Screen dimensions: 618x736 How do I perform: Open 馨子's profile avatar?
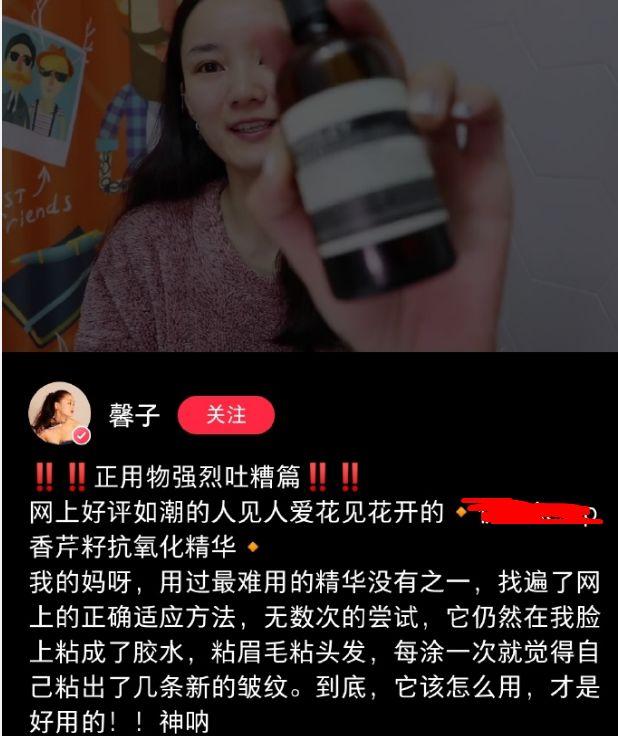click(59, 415)
